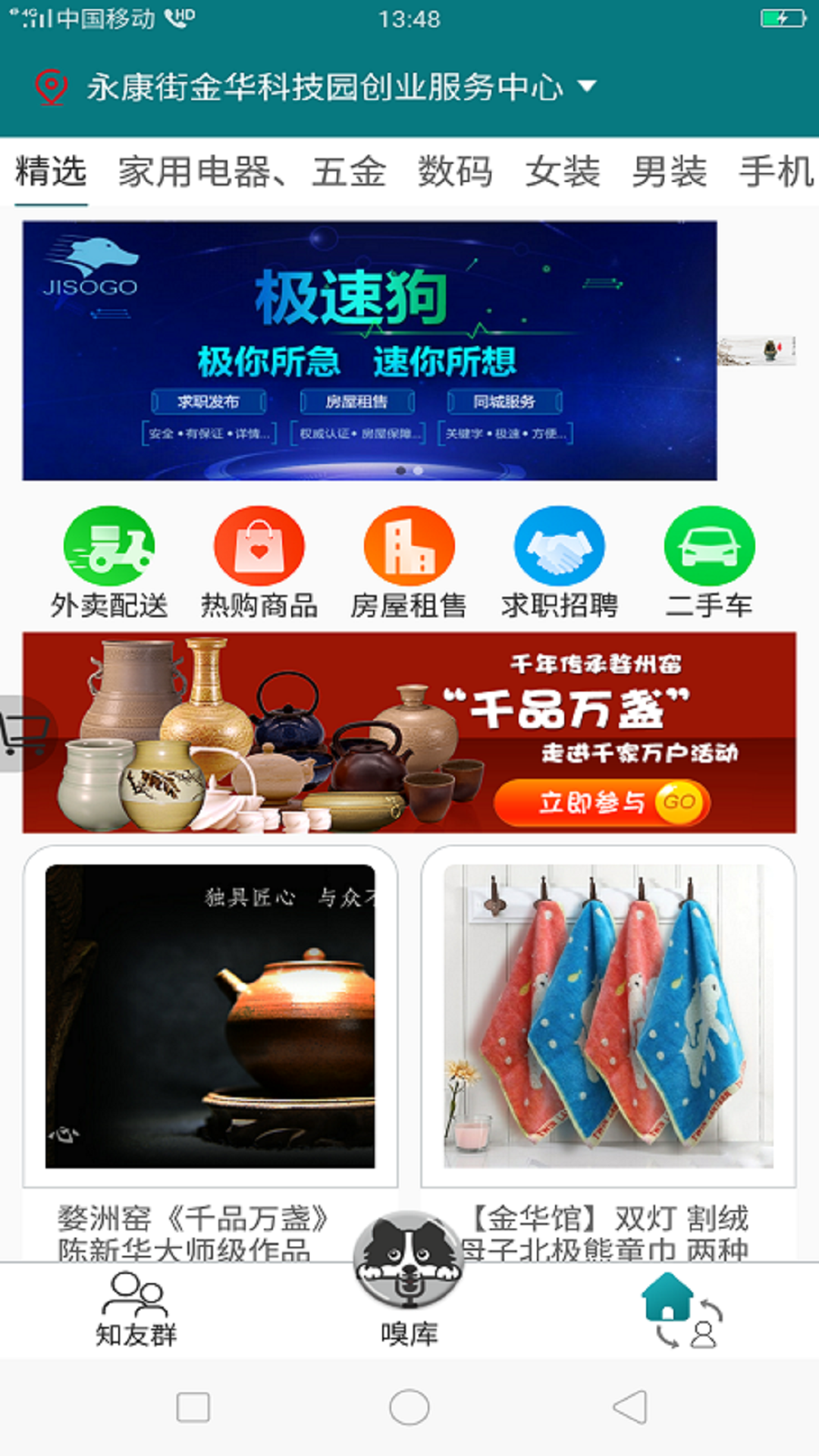Tap the 千品万盏 promotion banner
The width and height of the screenshot is (819, 1456).
409,733
